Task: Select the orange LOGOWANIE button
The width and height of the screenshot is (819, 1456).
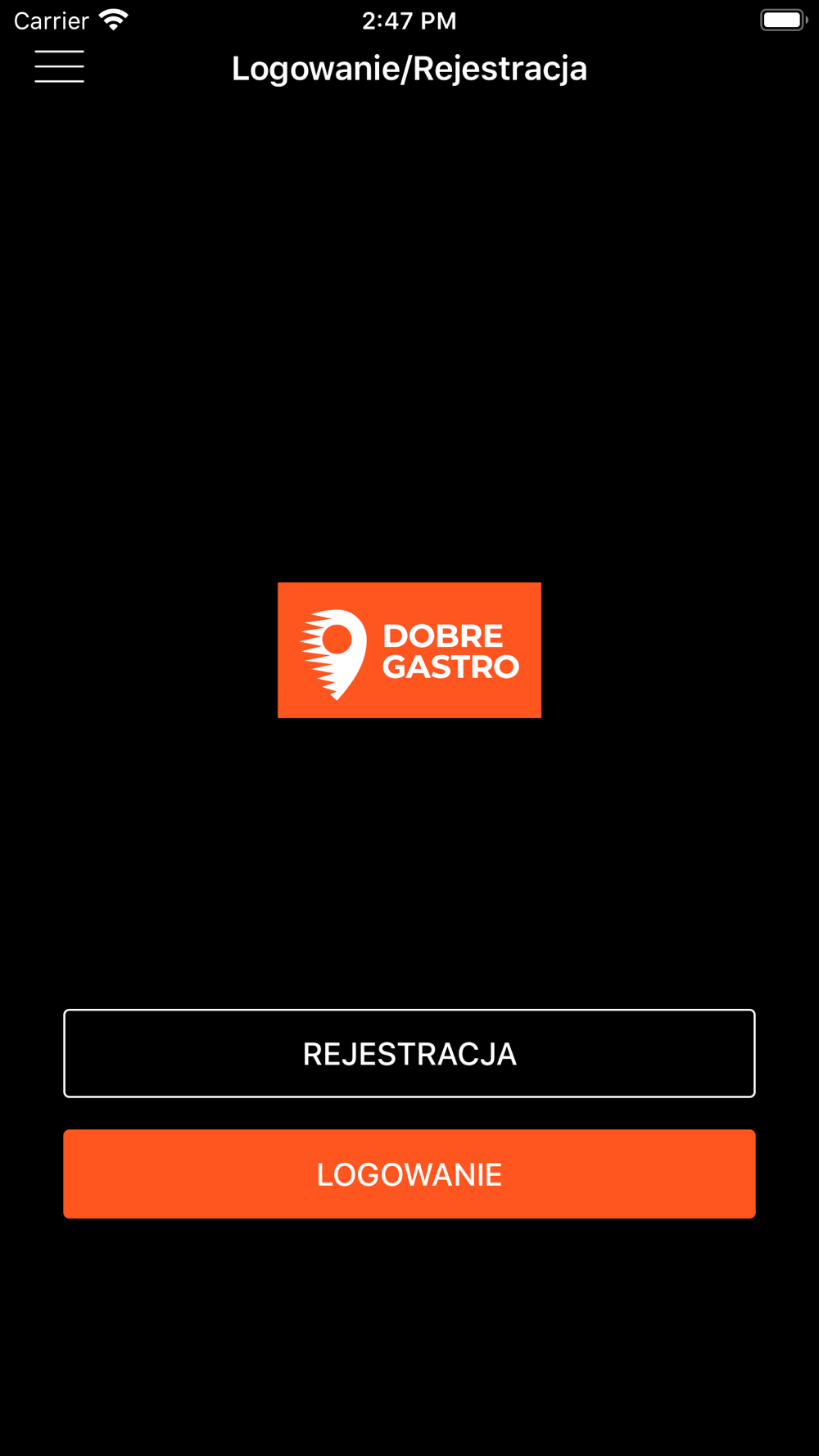Action: coord(409,1174)
